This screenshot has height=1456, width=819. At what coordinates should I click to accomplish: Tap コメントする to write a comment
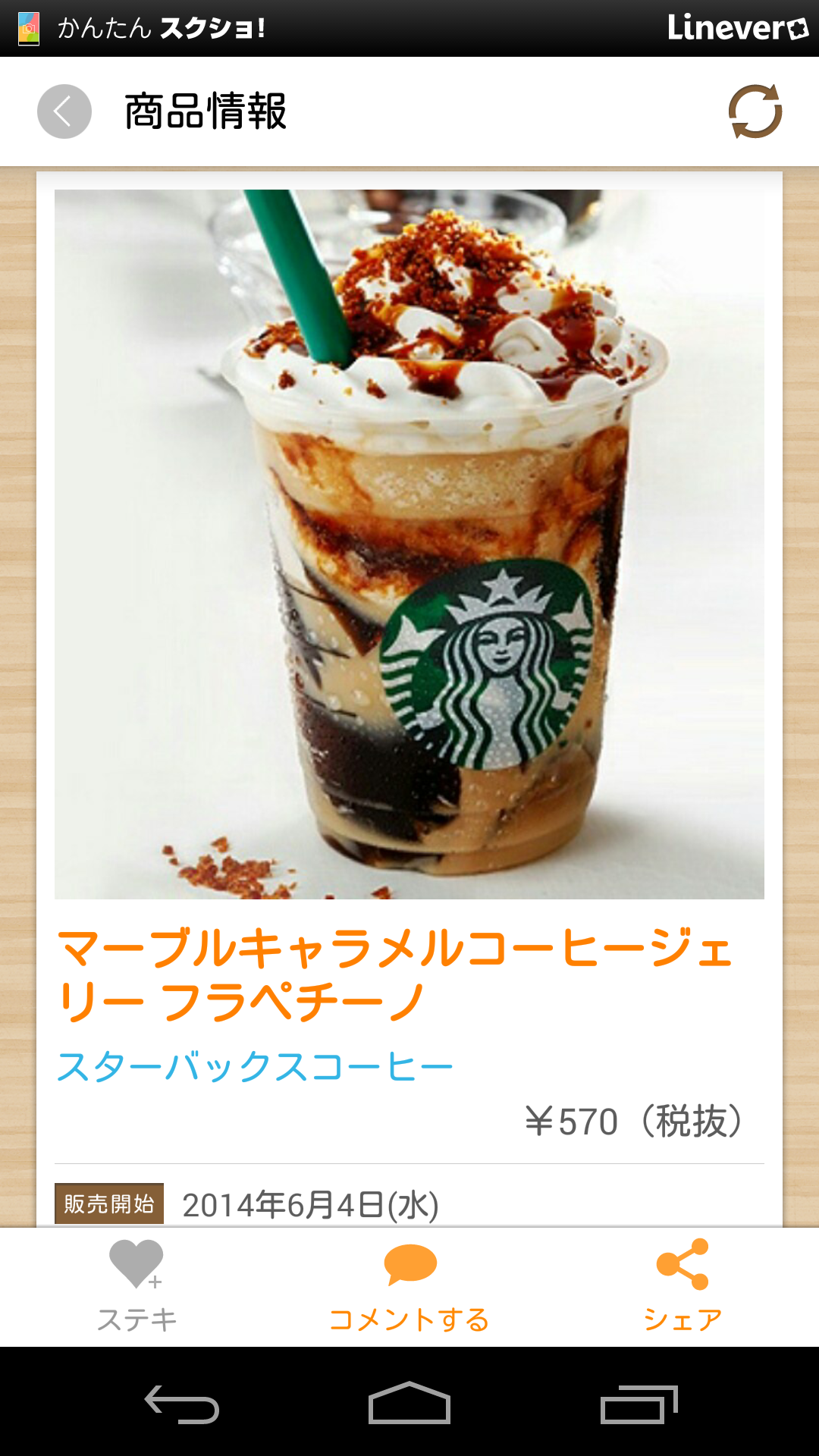pyautogui.click(x=409, y=1287)
